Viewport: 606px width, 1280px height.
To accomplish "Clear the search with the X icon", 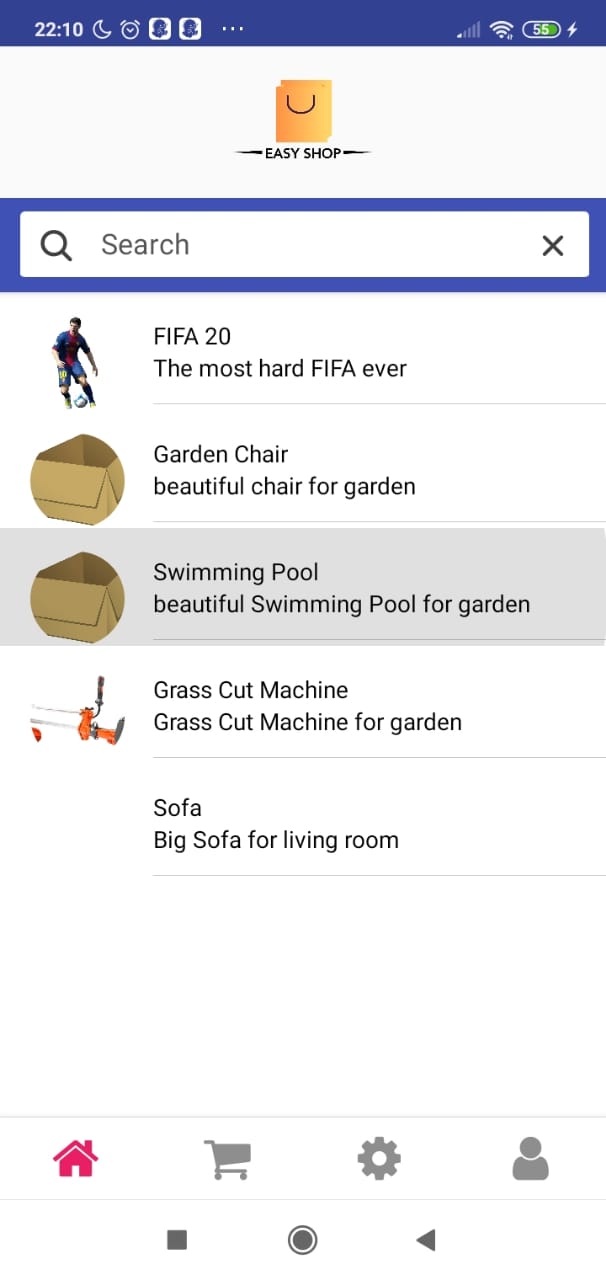I will [x=553, y=245].
